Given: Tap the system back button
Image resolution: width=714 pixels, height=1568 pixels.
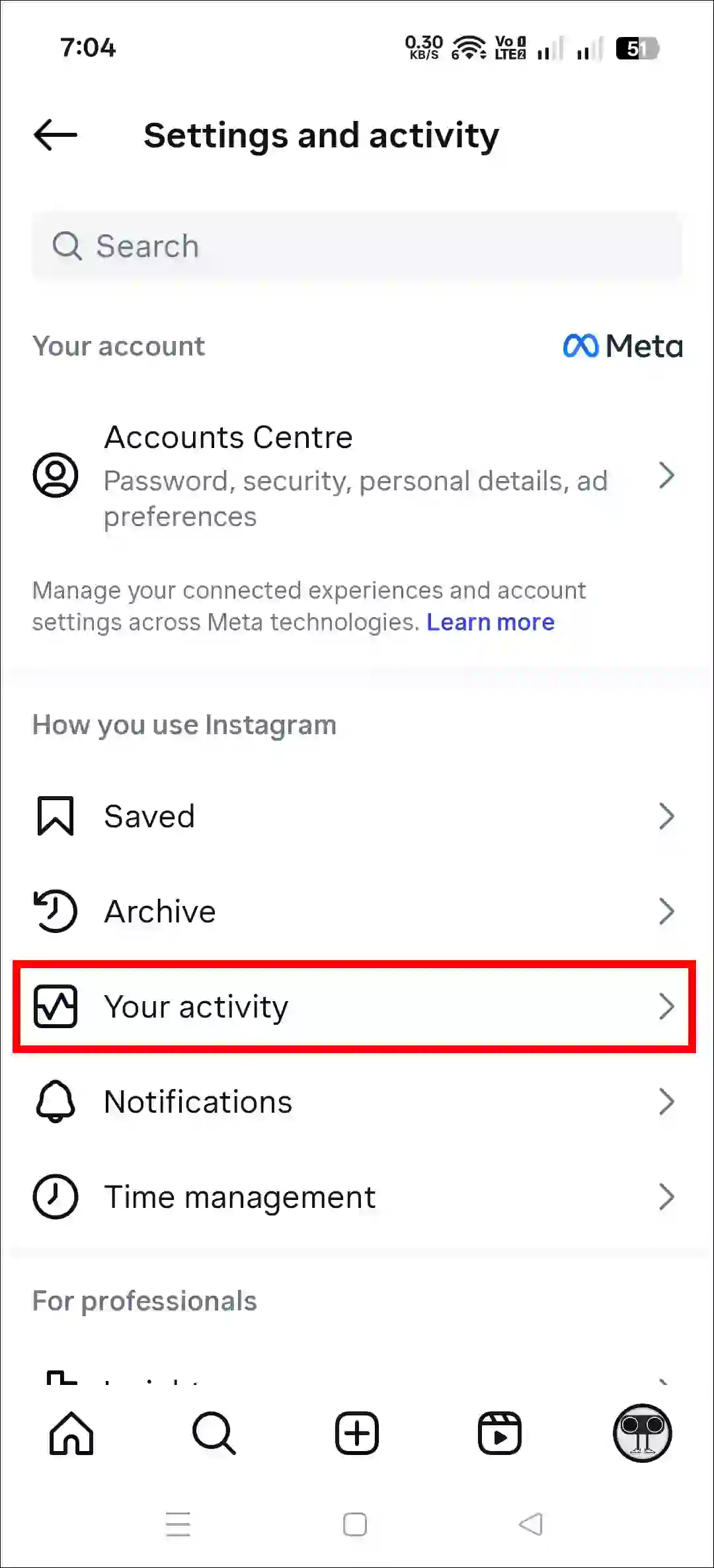Looking at the screenshot, I should [531, 1525].
